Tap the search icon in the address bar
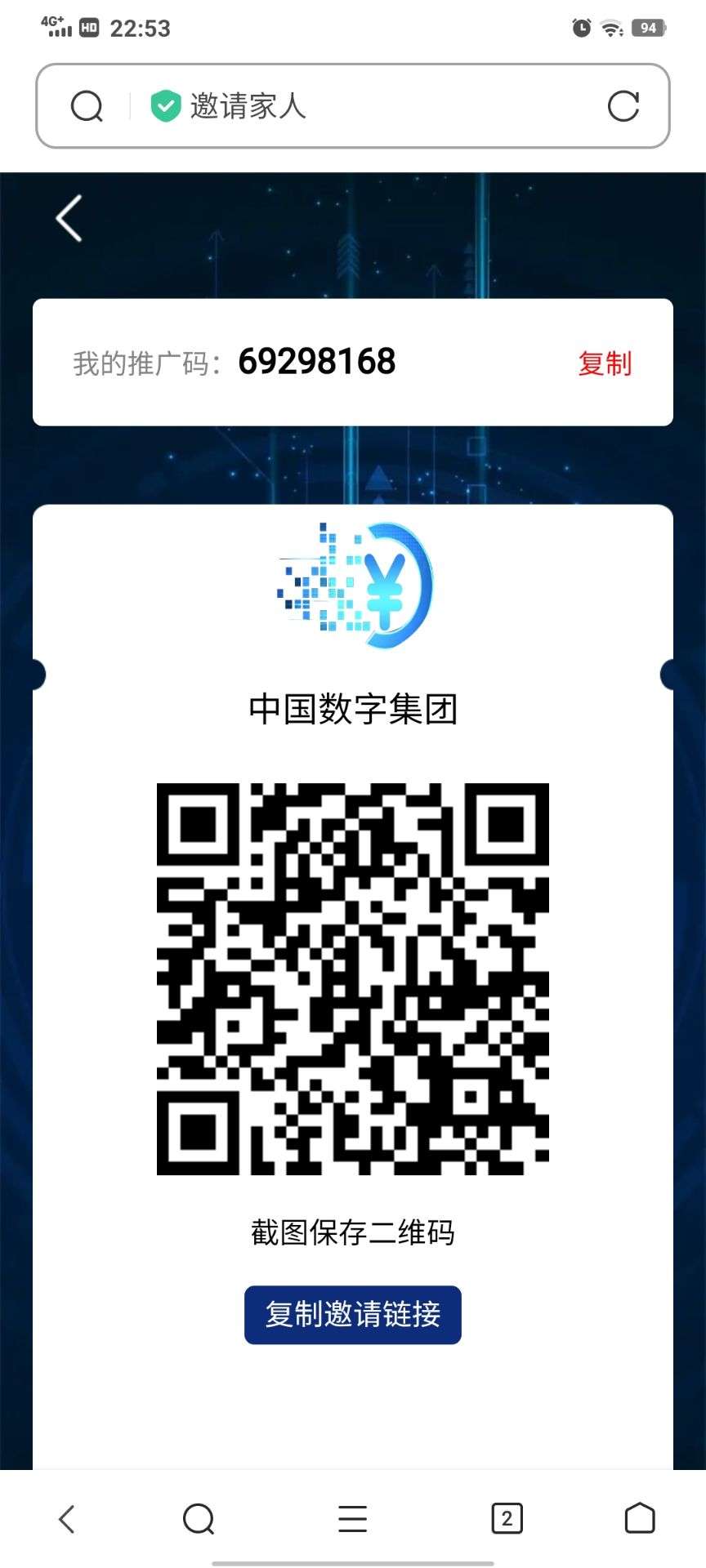 click(x=87, y=106)
